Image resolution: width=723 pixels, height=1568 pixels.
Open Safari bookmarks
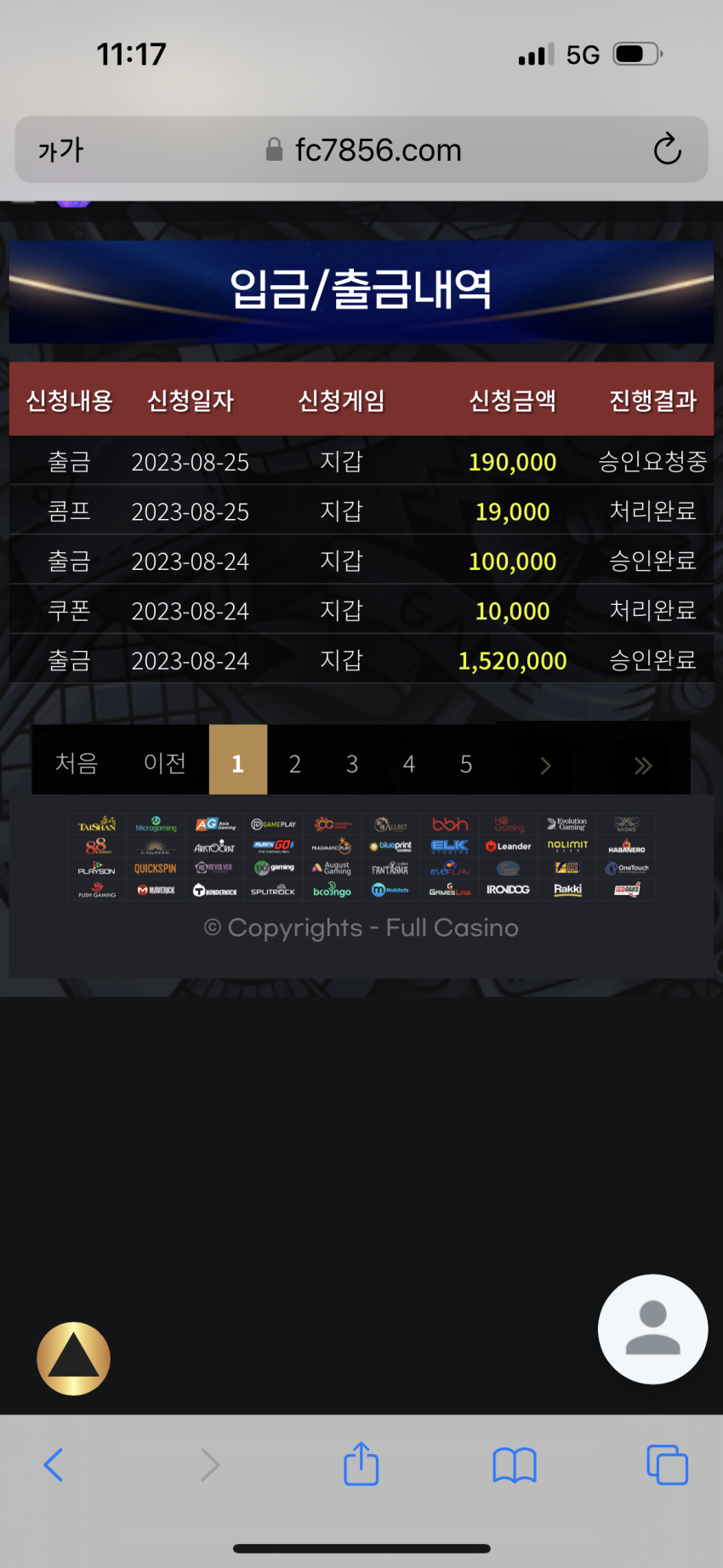515,1465
